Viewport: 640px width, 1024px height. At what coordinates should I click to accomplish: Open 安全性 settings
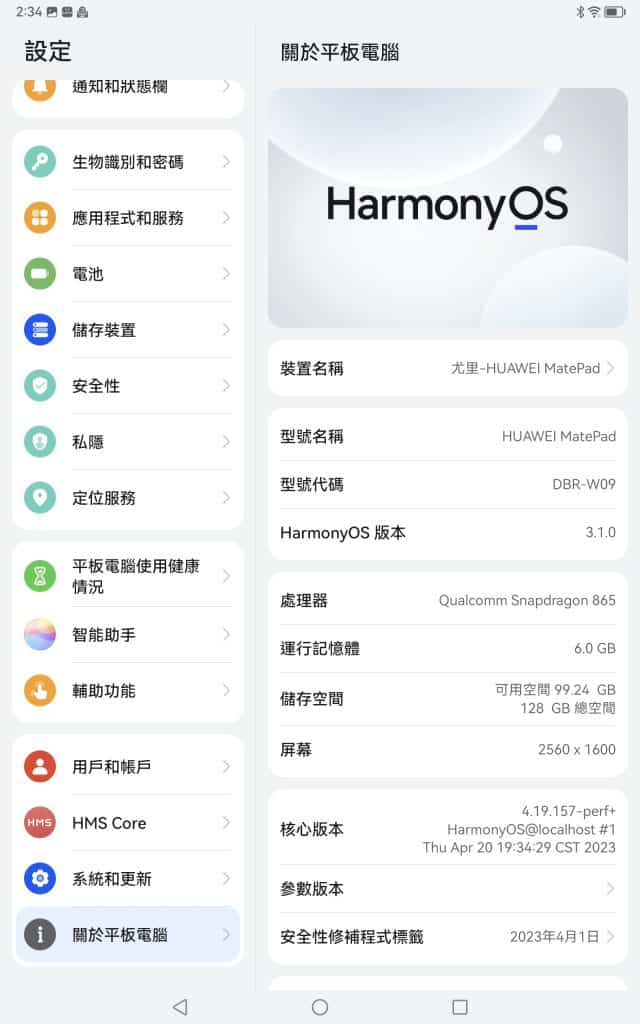click(128, 386)
